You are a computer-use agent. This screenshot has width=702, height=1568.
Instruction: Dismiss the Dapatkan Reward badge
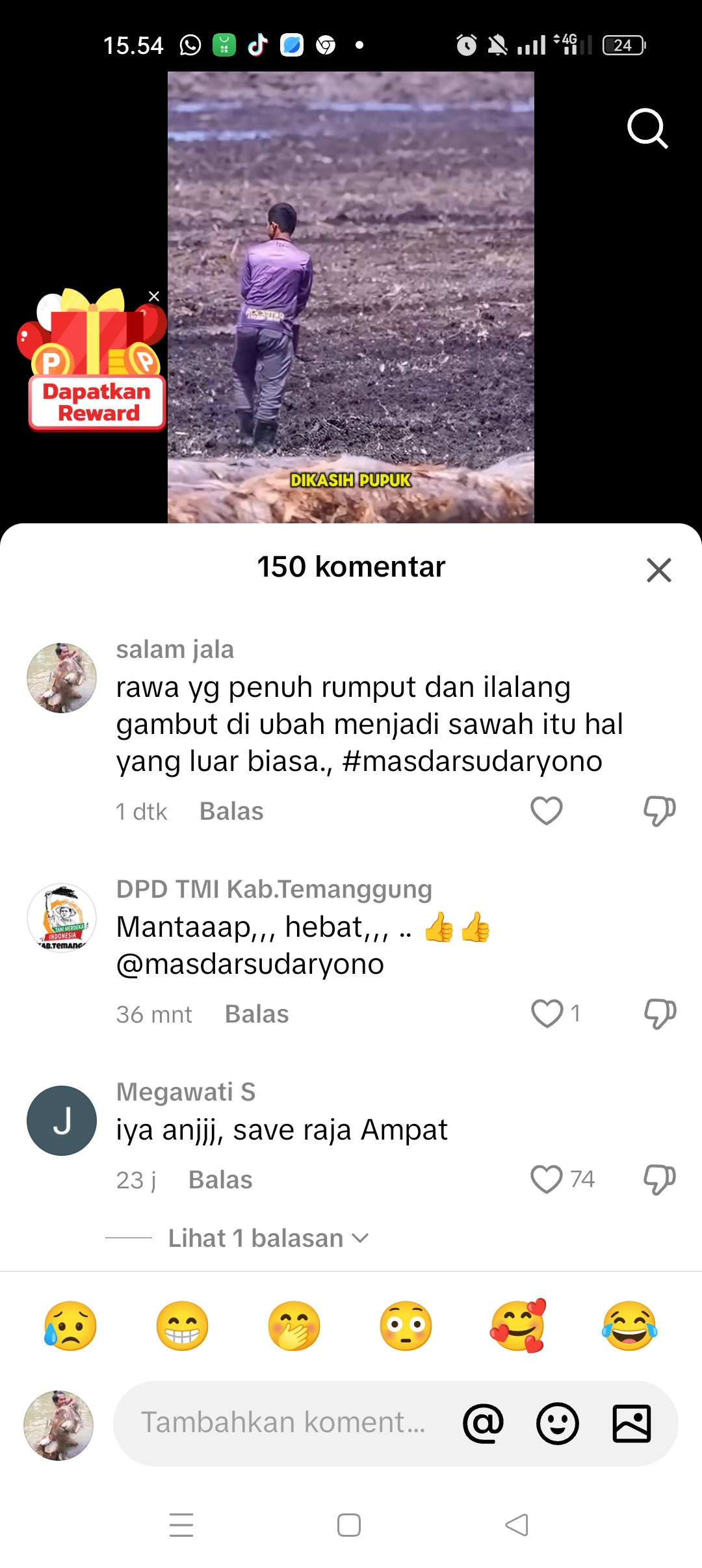(154, 296)
